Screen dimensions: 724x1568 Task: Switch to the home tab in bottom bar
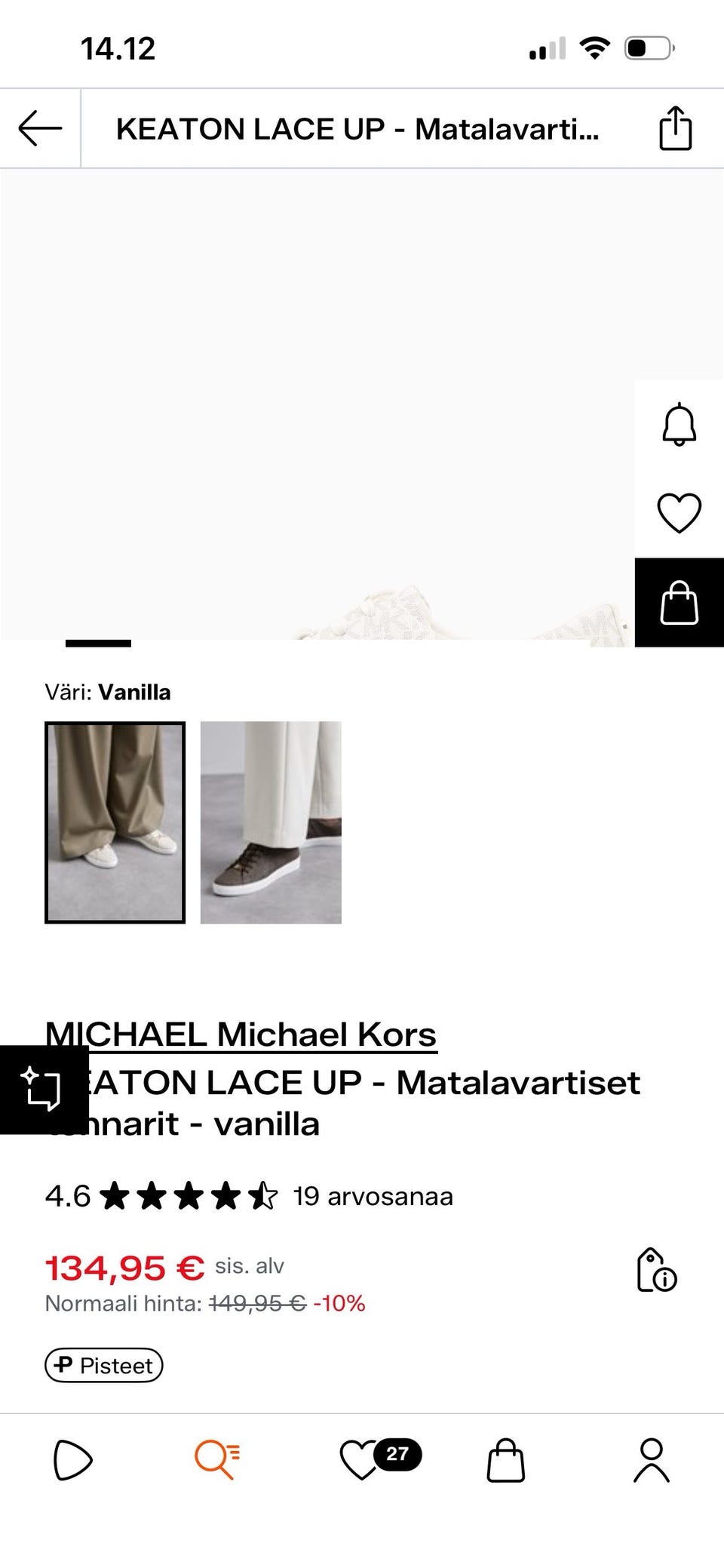click(72, 1460)
